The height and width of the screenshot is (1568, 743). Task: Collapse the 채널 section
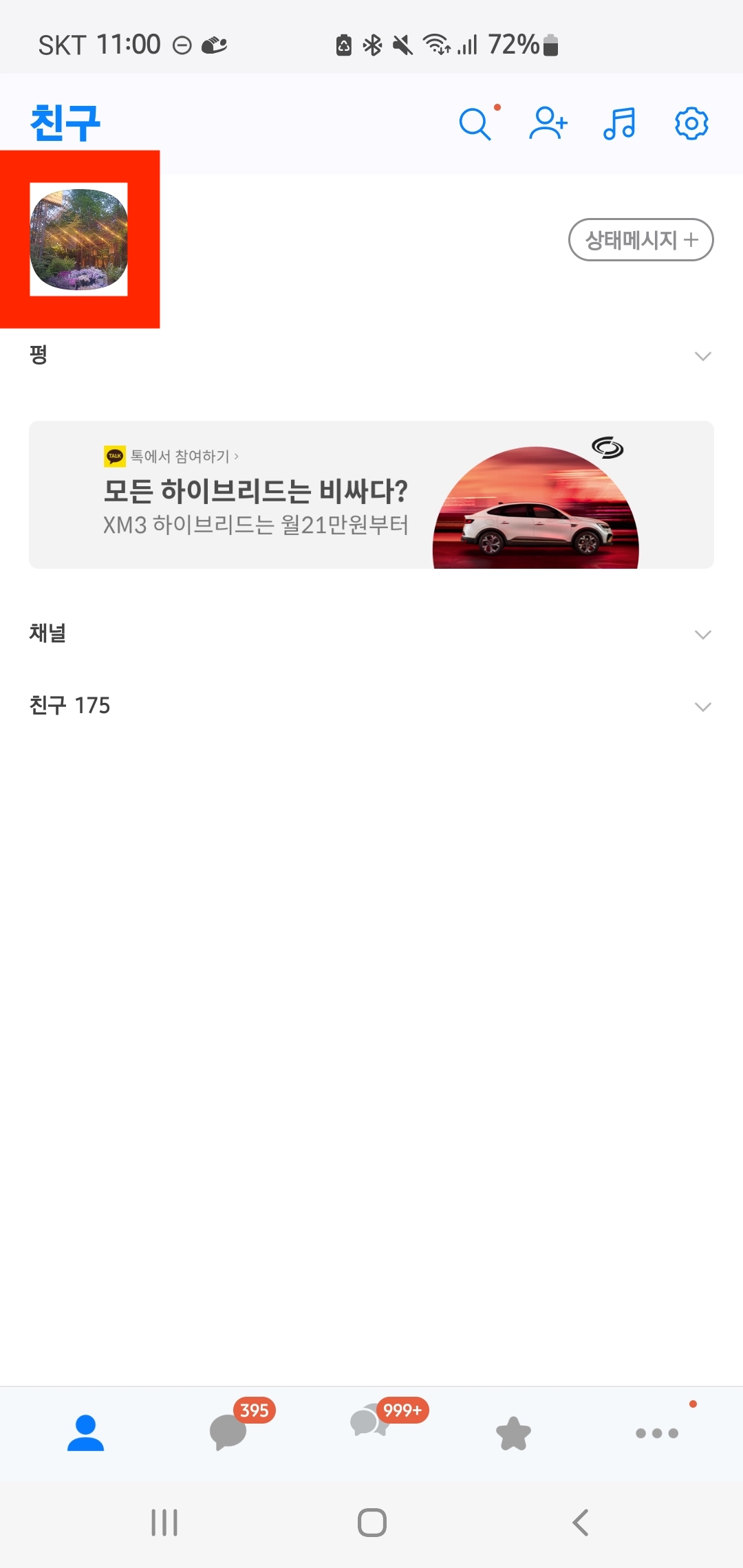point(702,634)
